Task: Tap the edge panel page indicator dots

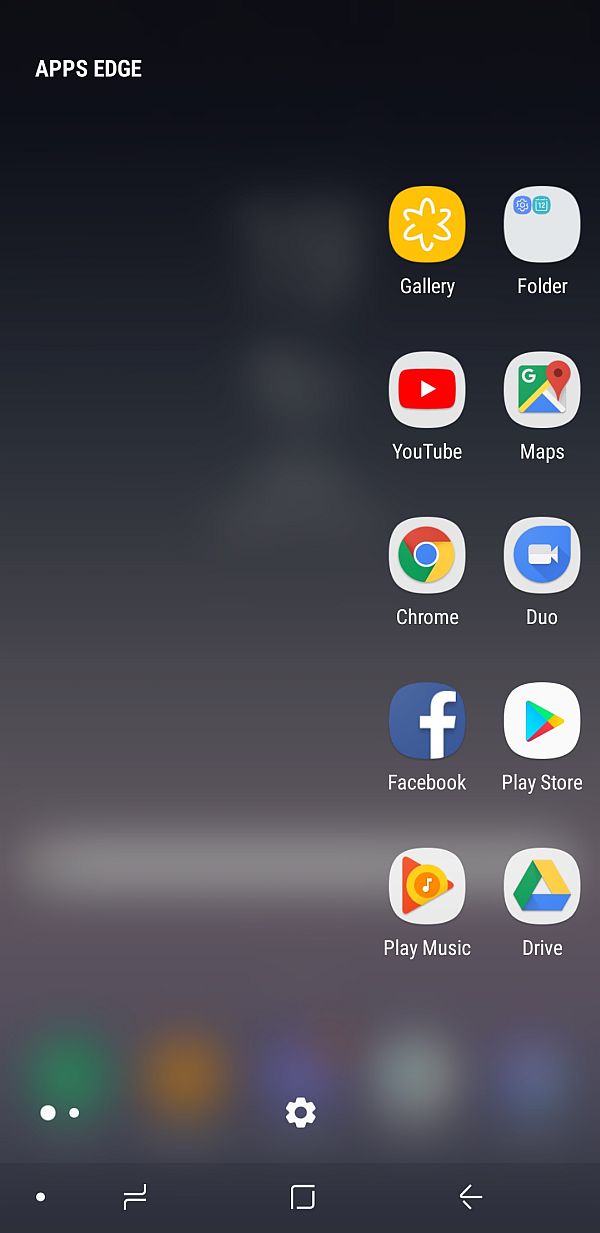Action: click(x=59, y=1112)
